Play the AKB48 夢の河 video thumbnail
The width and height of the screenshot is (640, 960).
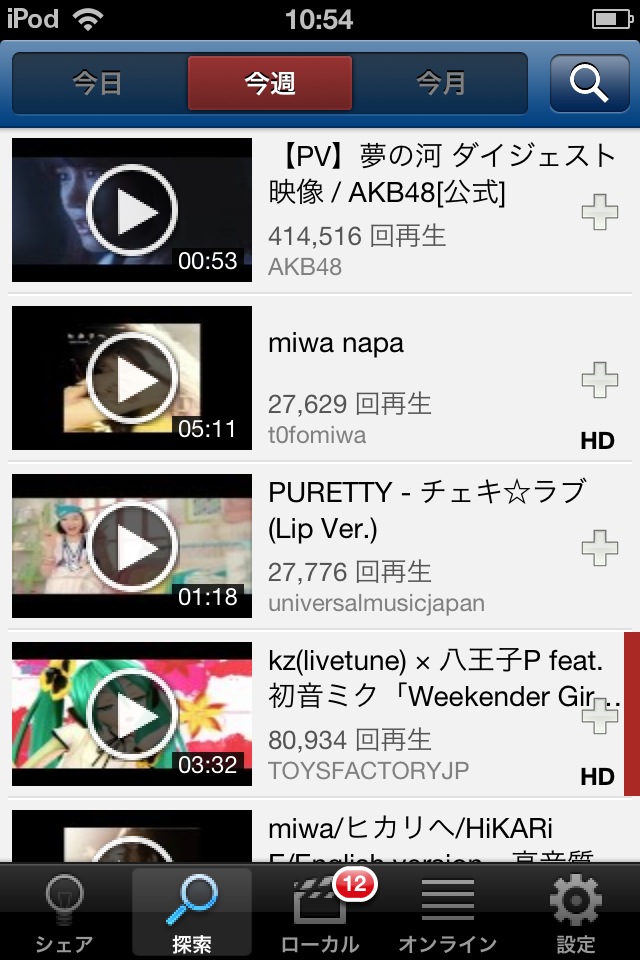132,210
